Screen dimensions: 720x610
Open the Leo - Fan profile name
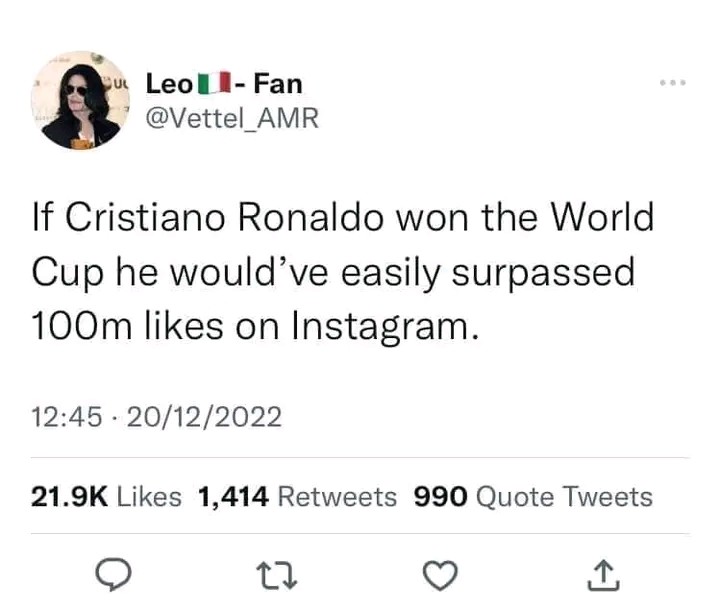pyautogui.click(x=224, y=84)
